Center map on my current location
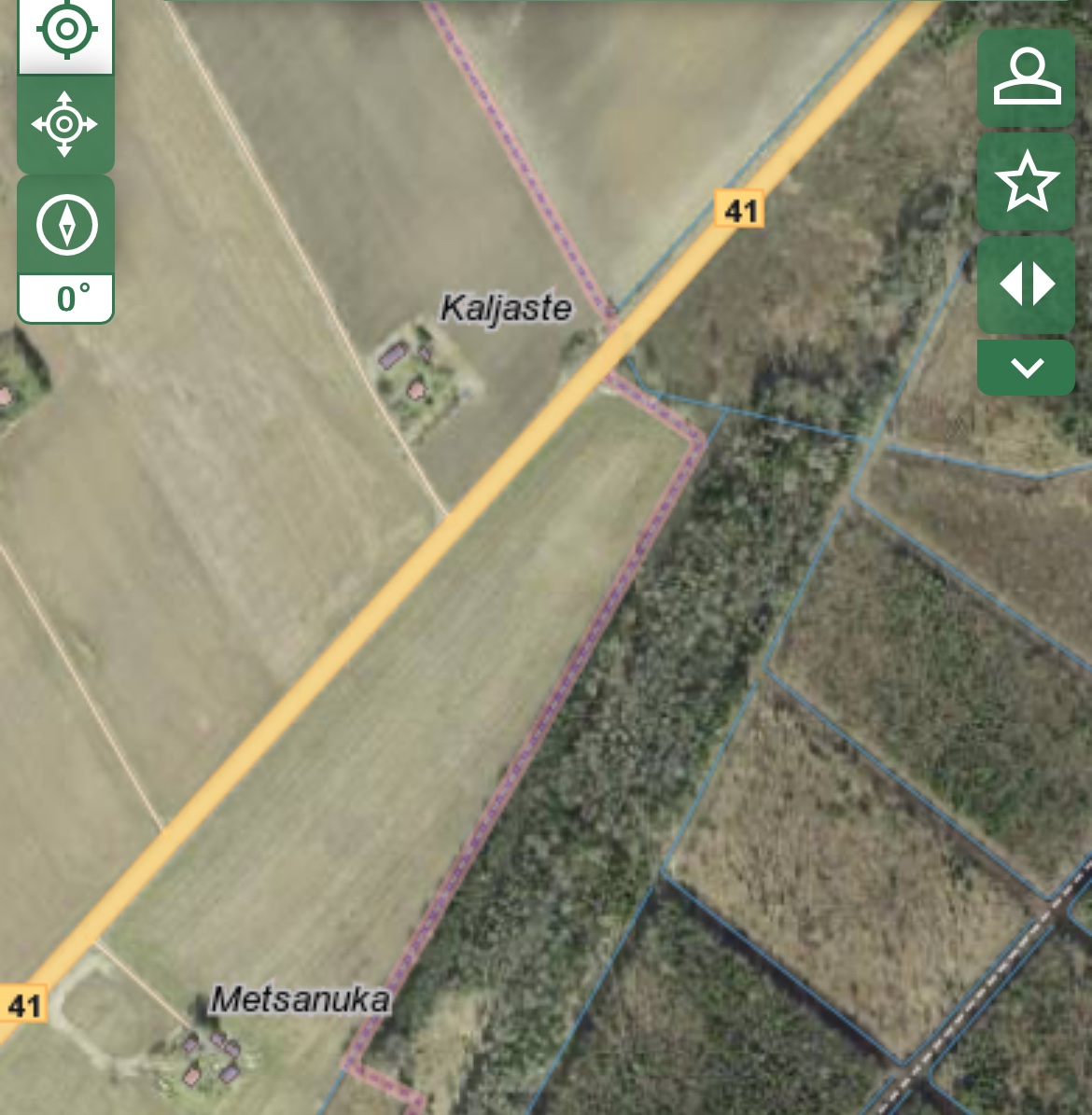Viewport: 1092px width, 1115px height. point(66,31)
